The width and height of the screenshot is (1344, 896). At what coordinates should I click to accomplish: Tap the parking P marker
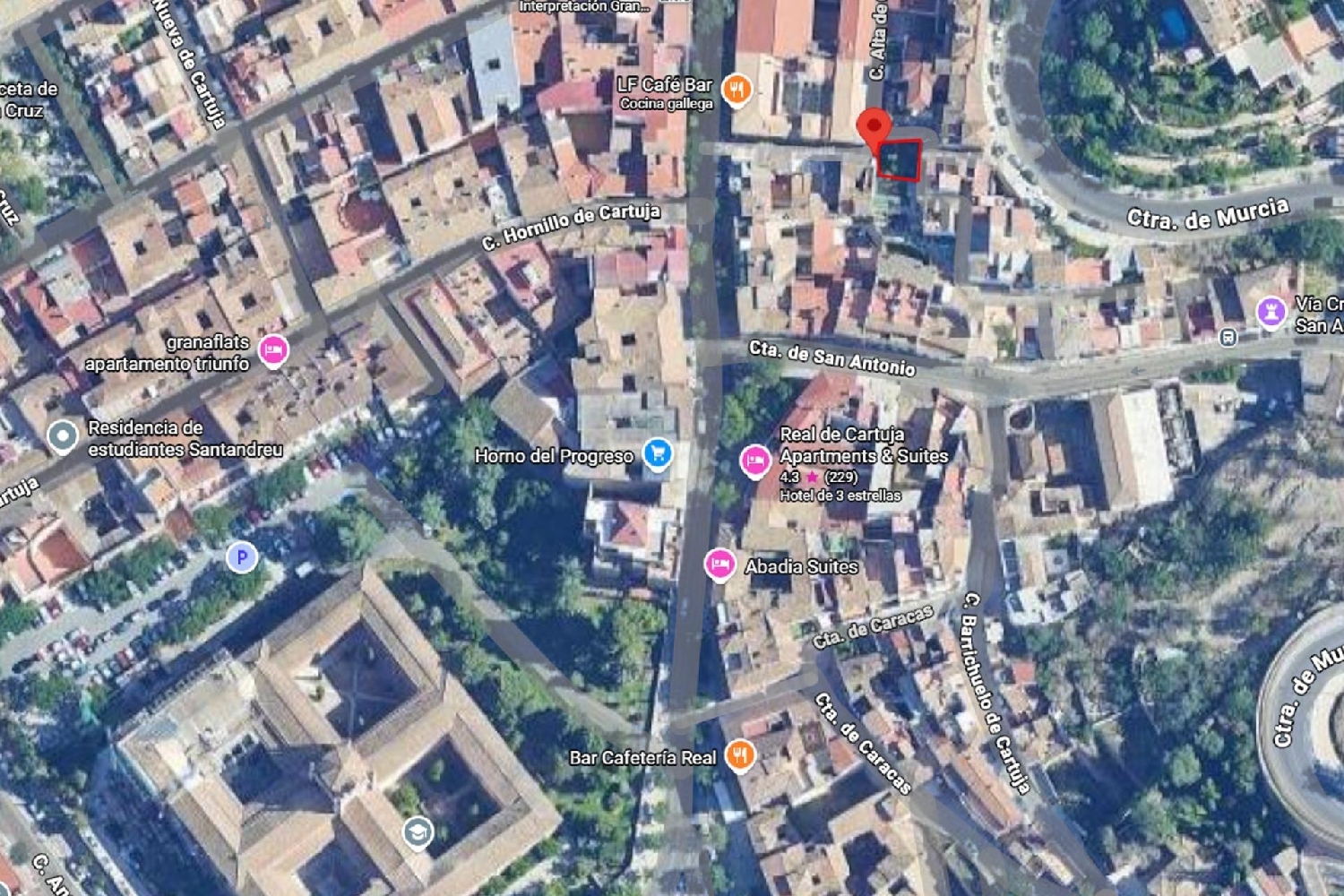[x=241, y=557]
